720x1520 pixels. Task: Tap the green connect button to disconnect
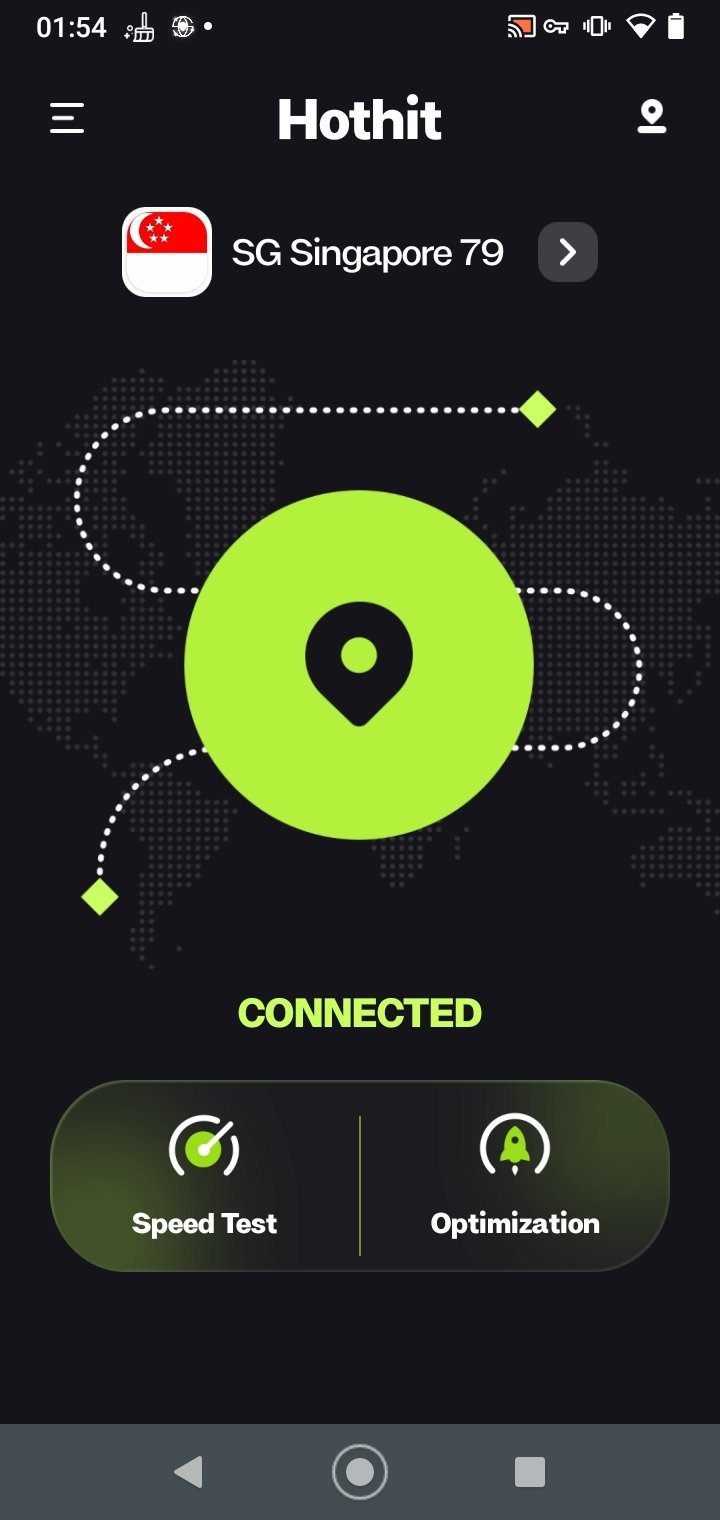point(359,664)
